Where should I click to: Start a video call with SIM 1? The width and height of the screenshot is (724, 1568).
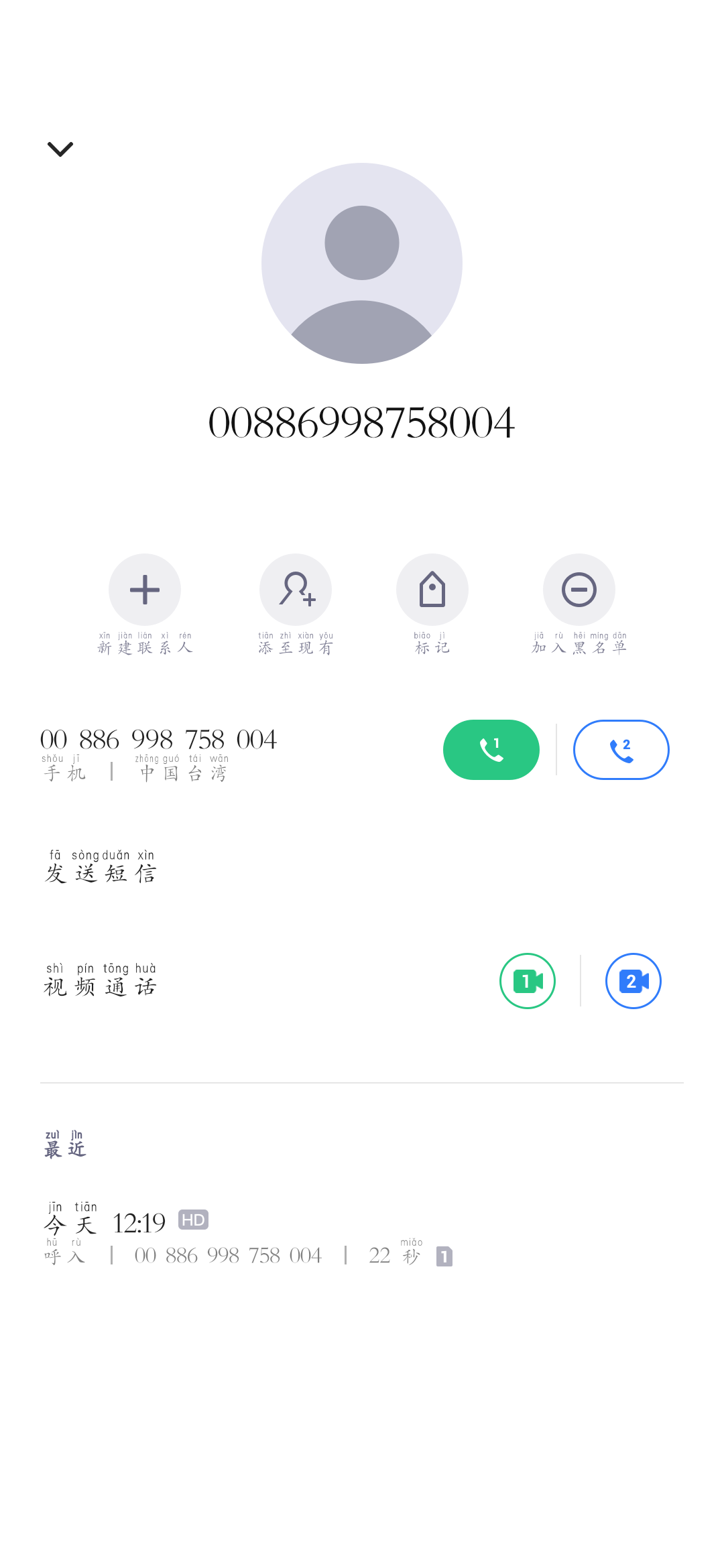[528, 981]
